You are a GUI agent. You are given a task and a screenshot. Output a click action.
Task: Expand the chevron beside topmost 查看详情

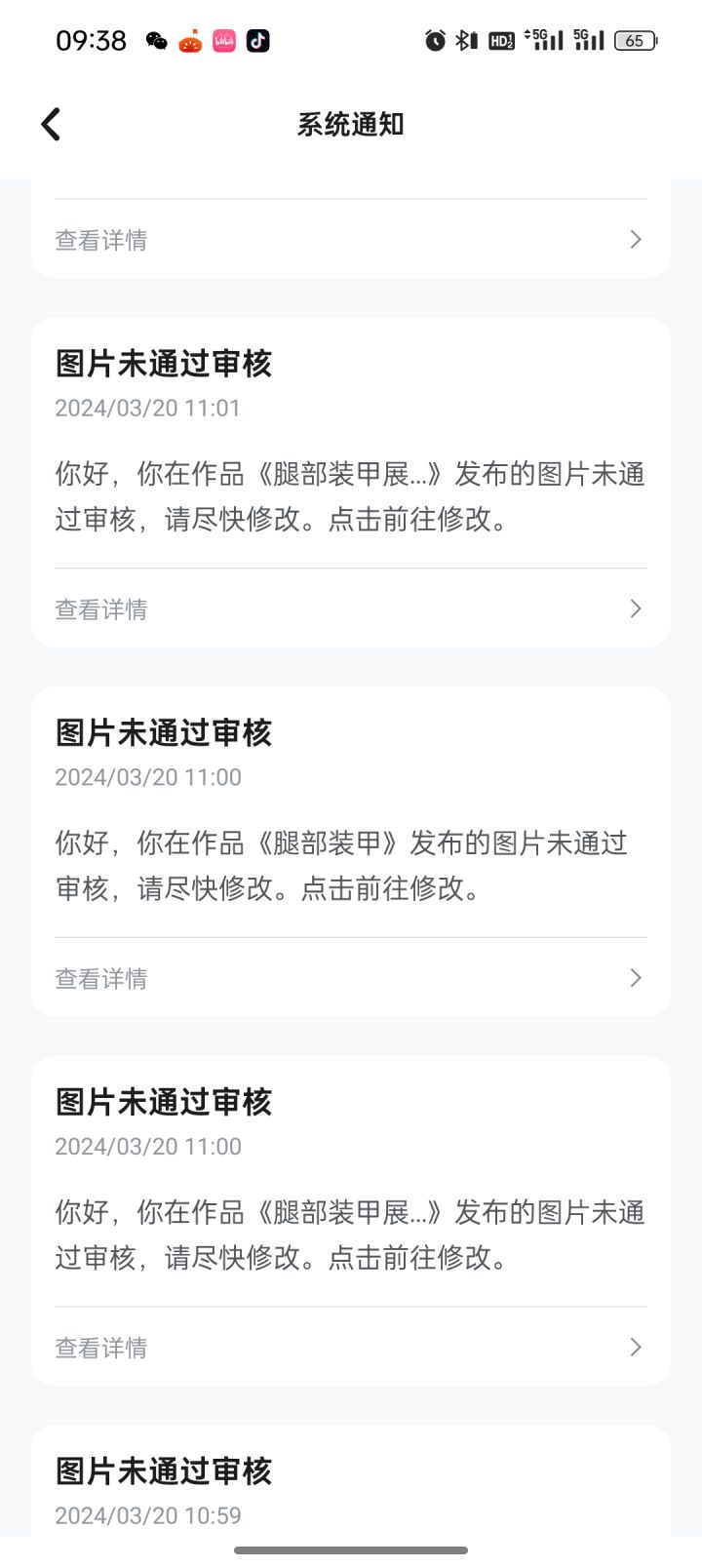tap(636, 239)
